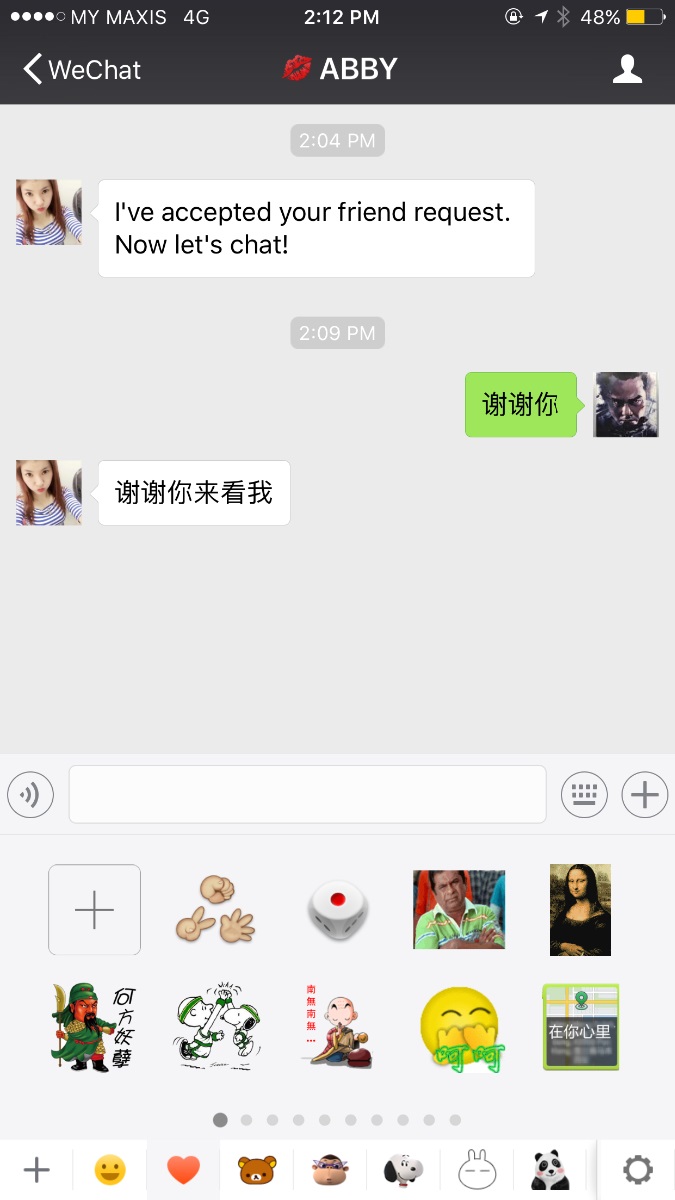
Task: Open ABBY's chat profile details
Action: [x=627, y=70]
